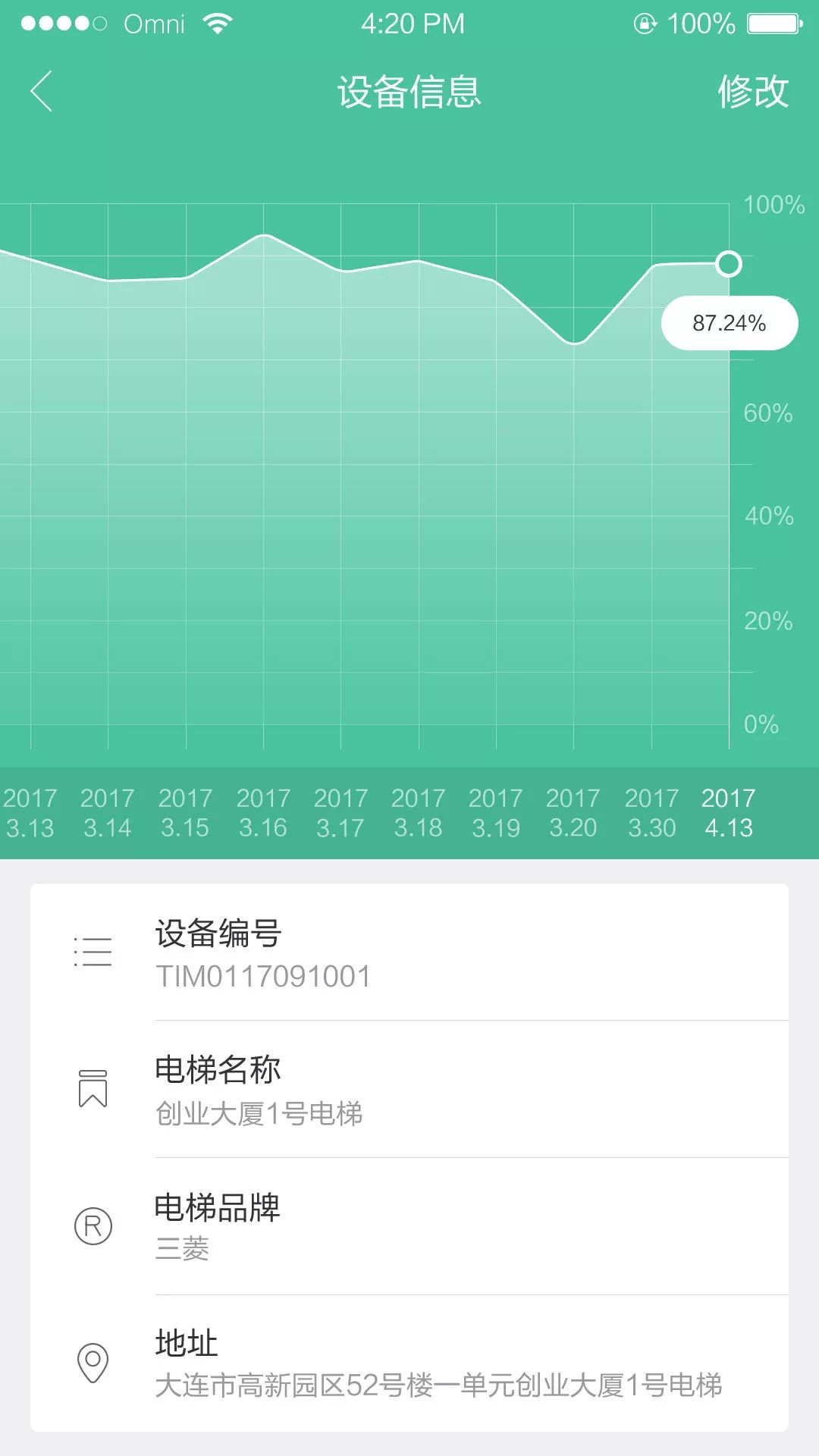Show the value for 2017 3.20

coord(573,812)
